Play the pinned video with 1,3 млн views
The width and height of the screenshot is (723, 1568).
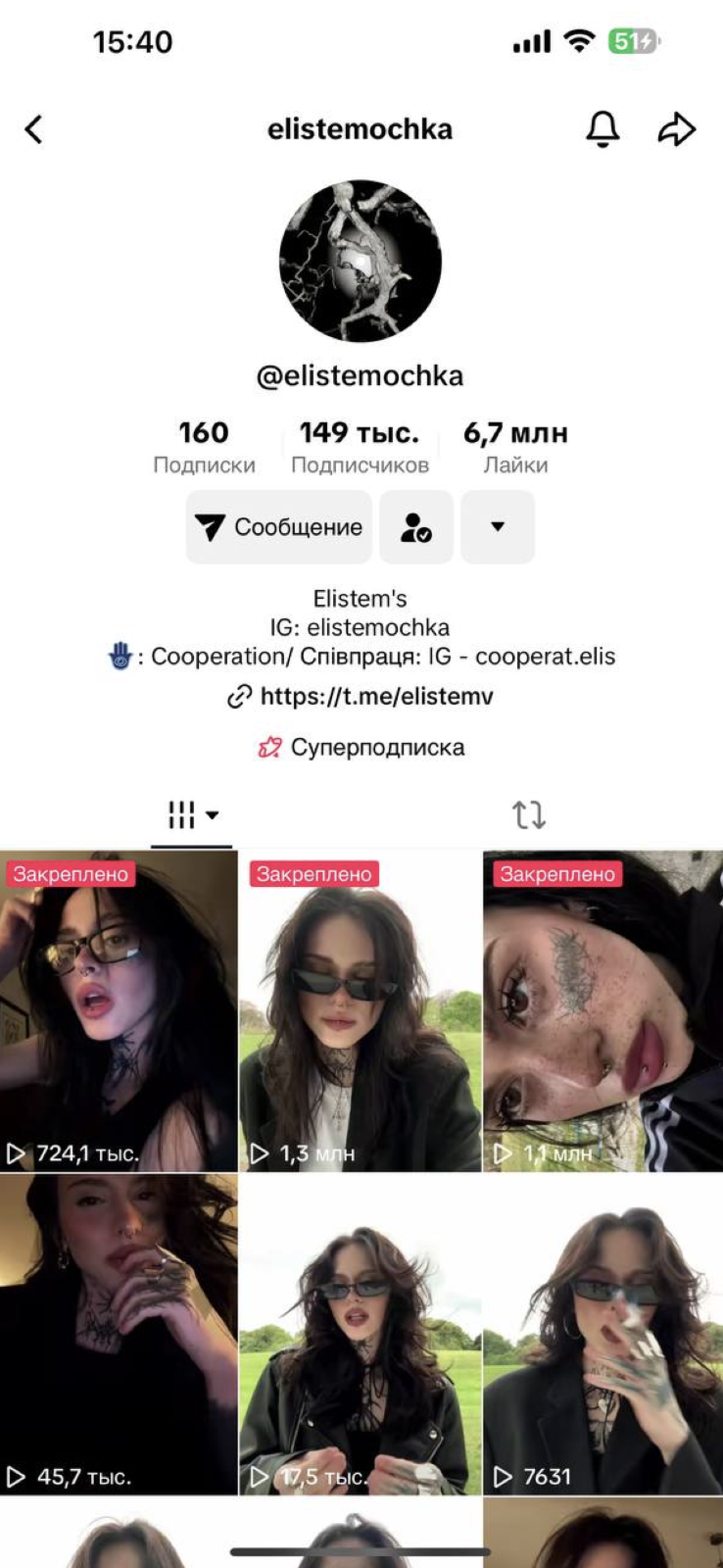(x=361, y=1010)
